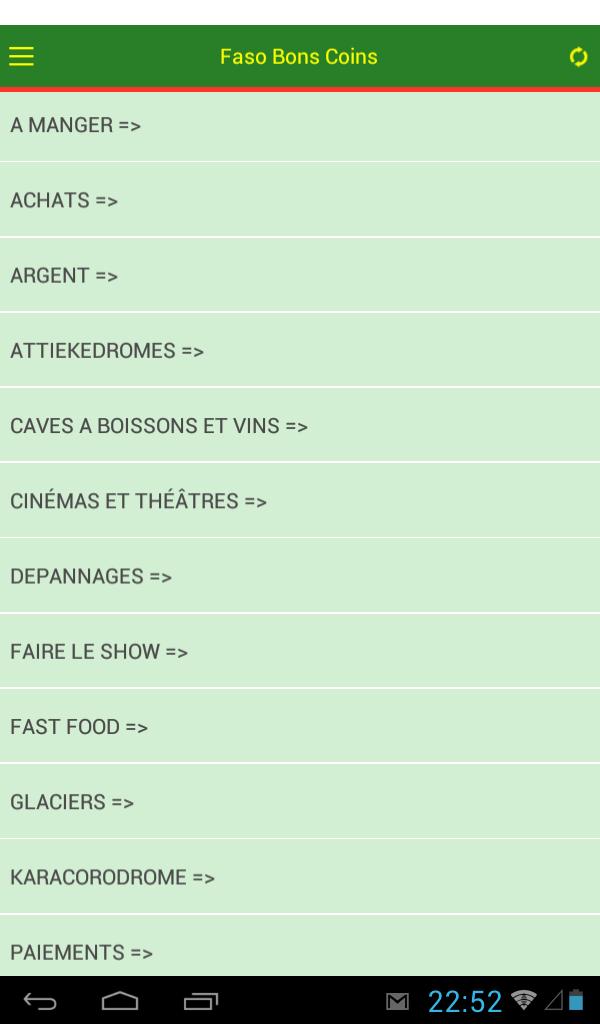Viewport: 600px width, 1024px height.
Task: Open the hamburger drawer menu
Action: pos(21,56)
